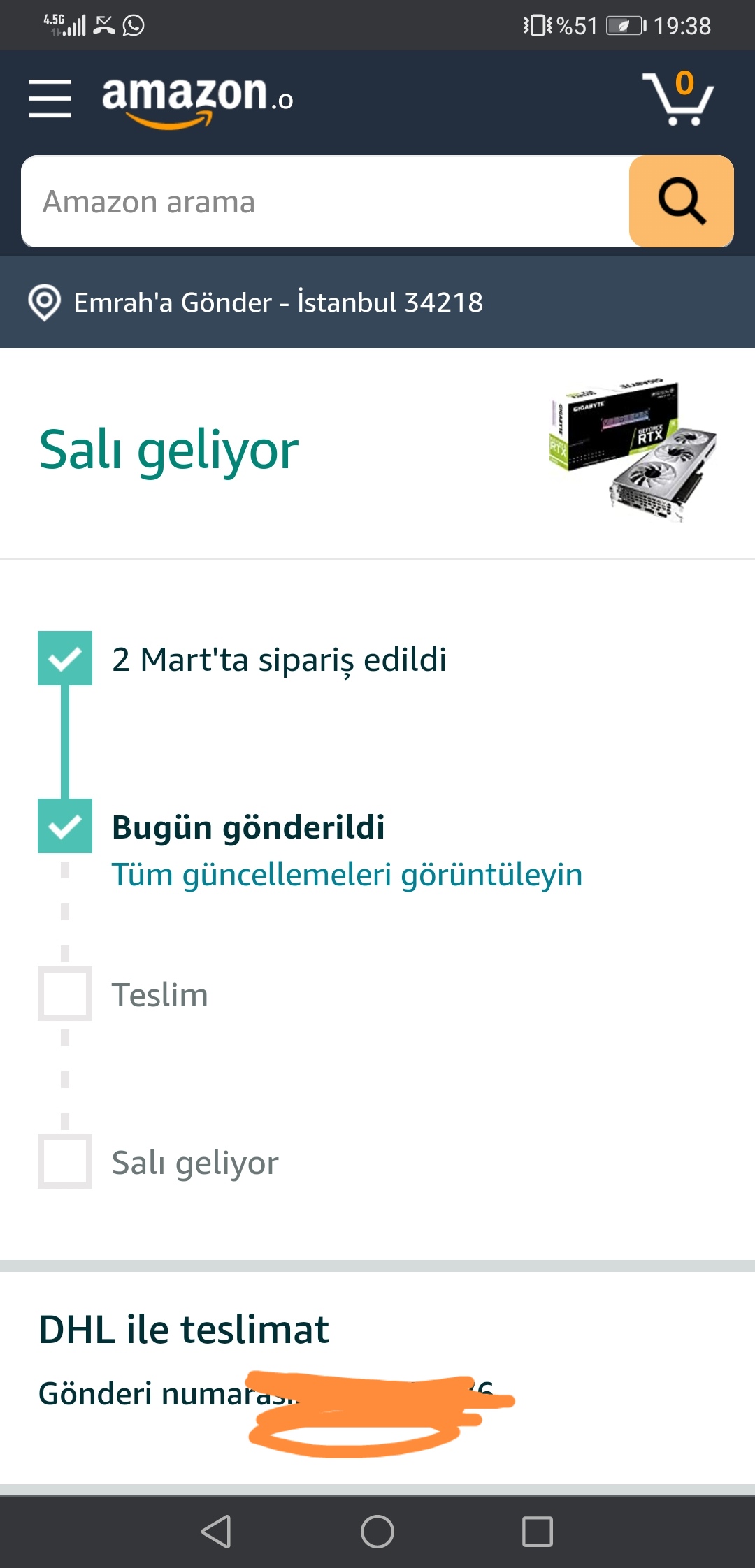Viewport: 755px width, 1568px height.
Task: Tap the Amazon arama search field
Action: click(x=326, y=201)
